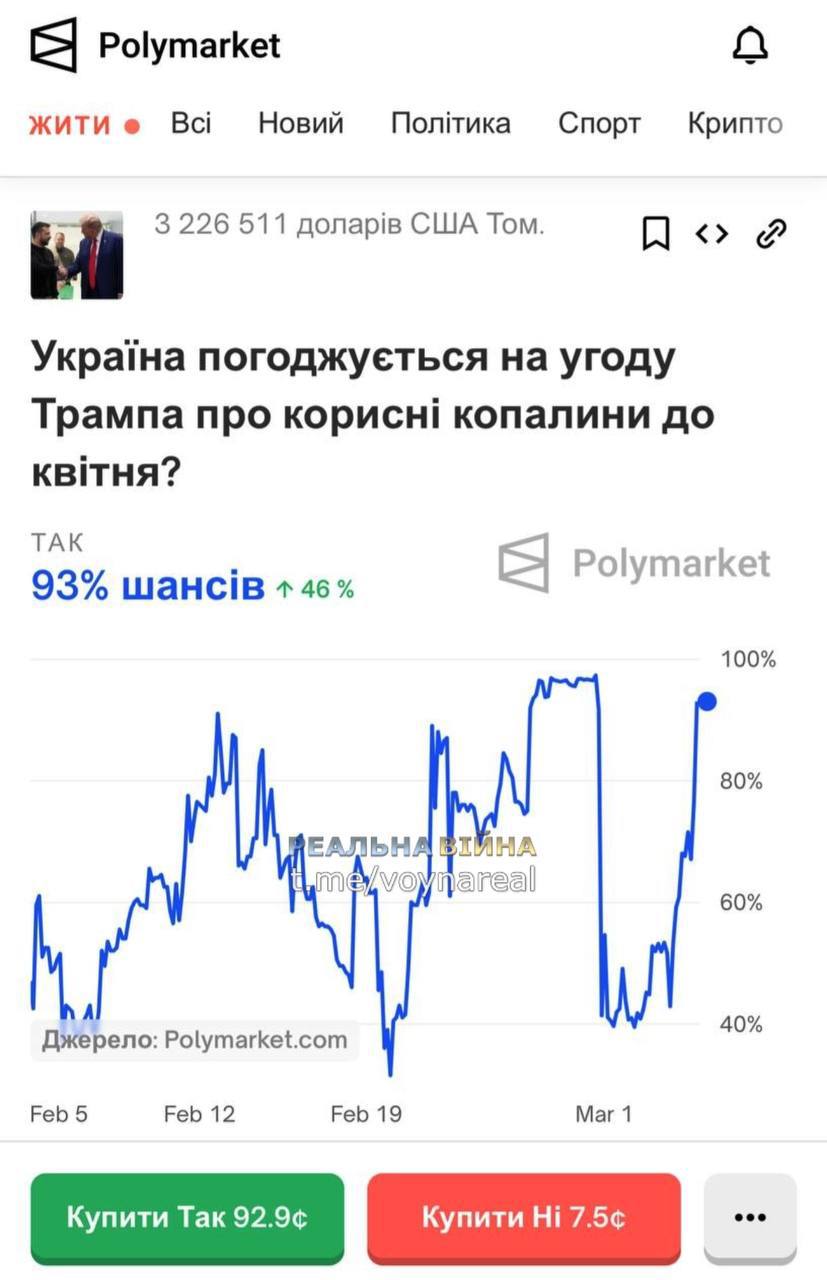The height and width of the screenshot is (1280, 827).
Task: Choose Купити Ні 7.5¢
Action: click(524, 1218)
